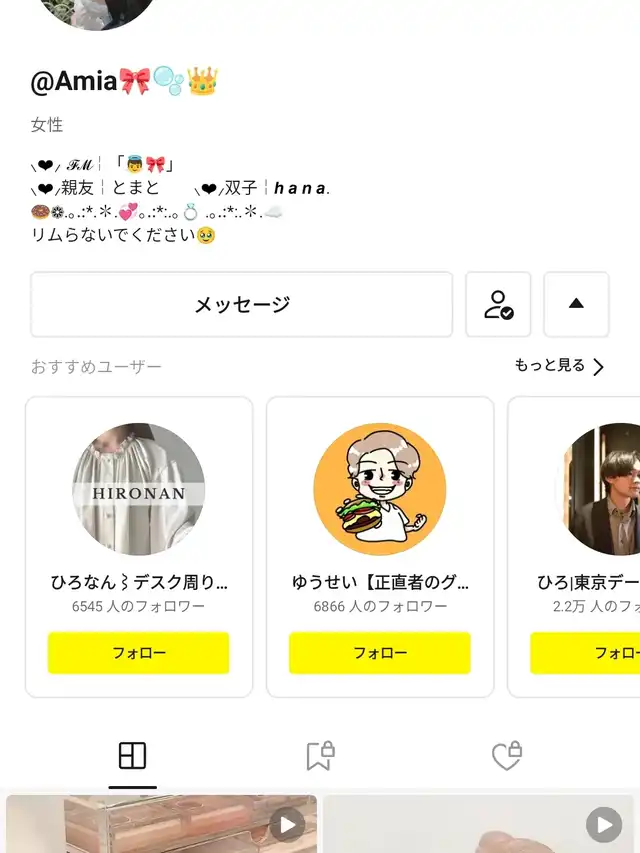Screen dimensions: 640x853
Task: Follow ゆうせい【正直者のグ user
Action: coord(379,653)
